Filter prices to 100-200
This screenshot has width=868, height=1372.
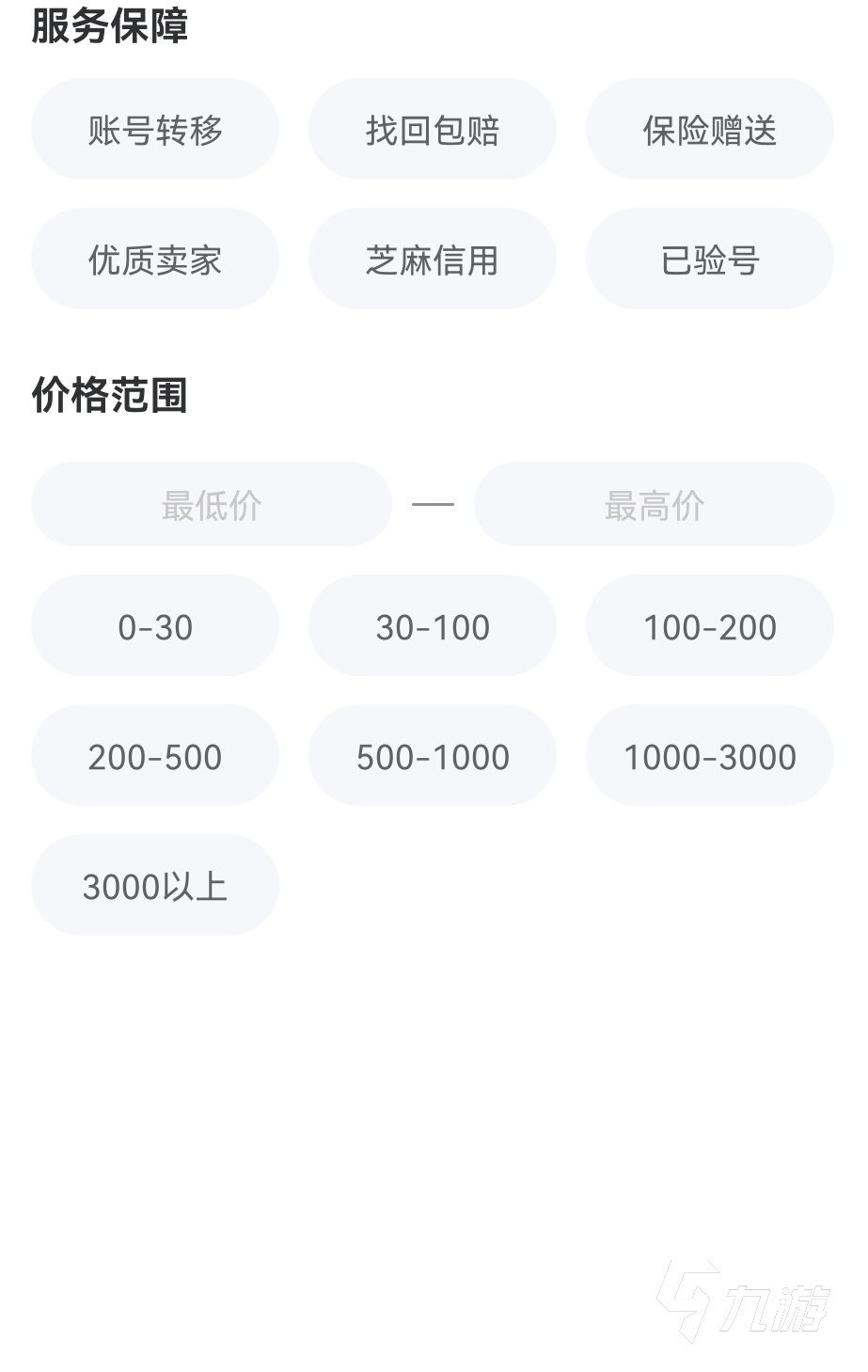pos(709,626)
